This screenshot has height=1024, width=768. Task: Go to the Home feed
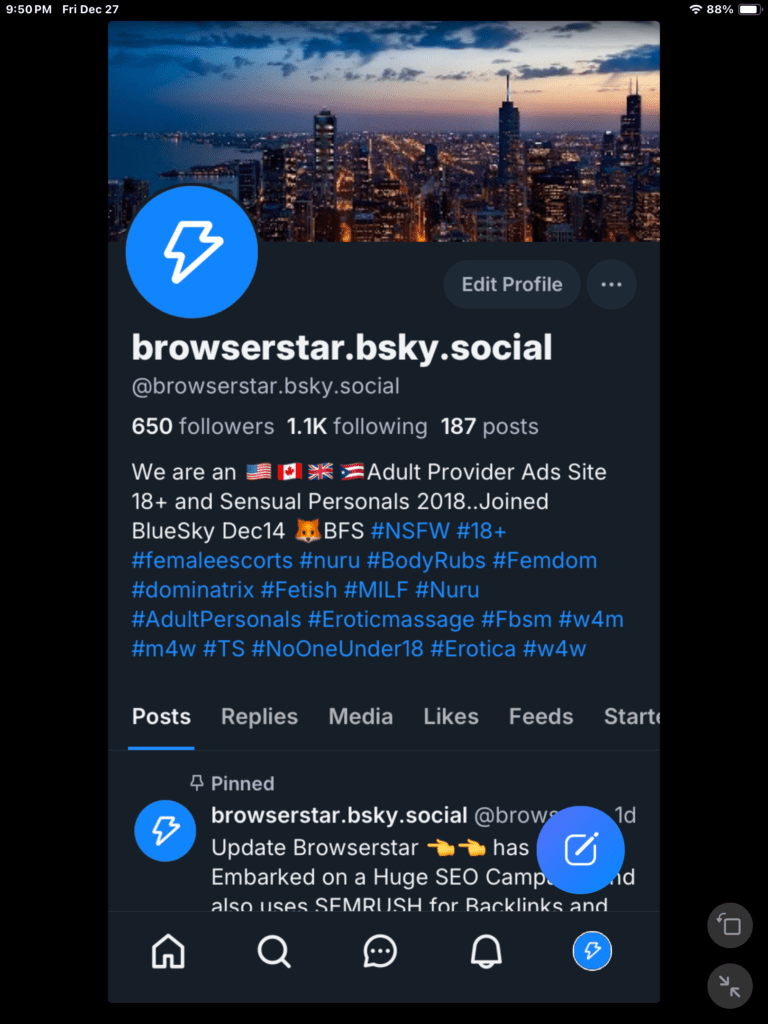coord(168,952)
